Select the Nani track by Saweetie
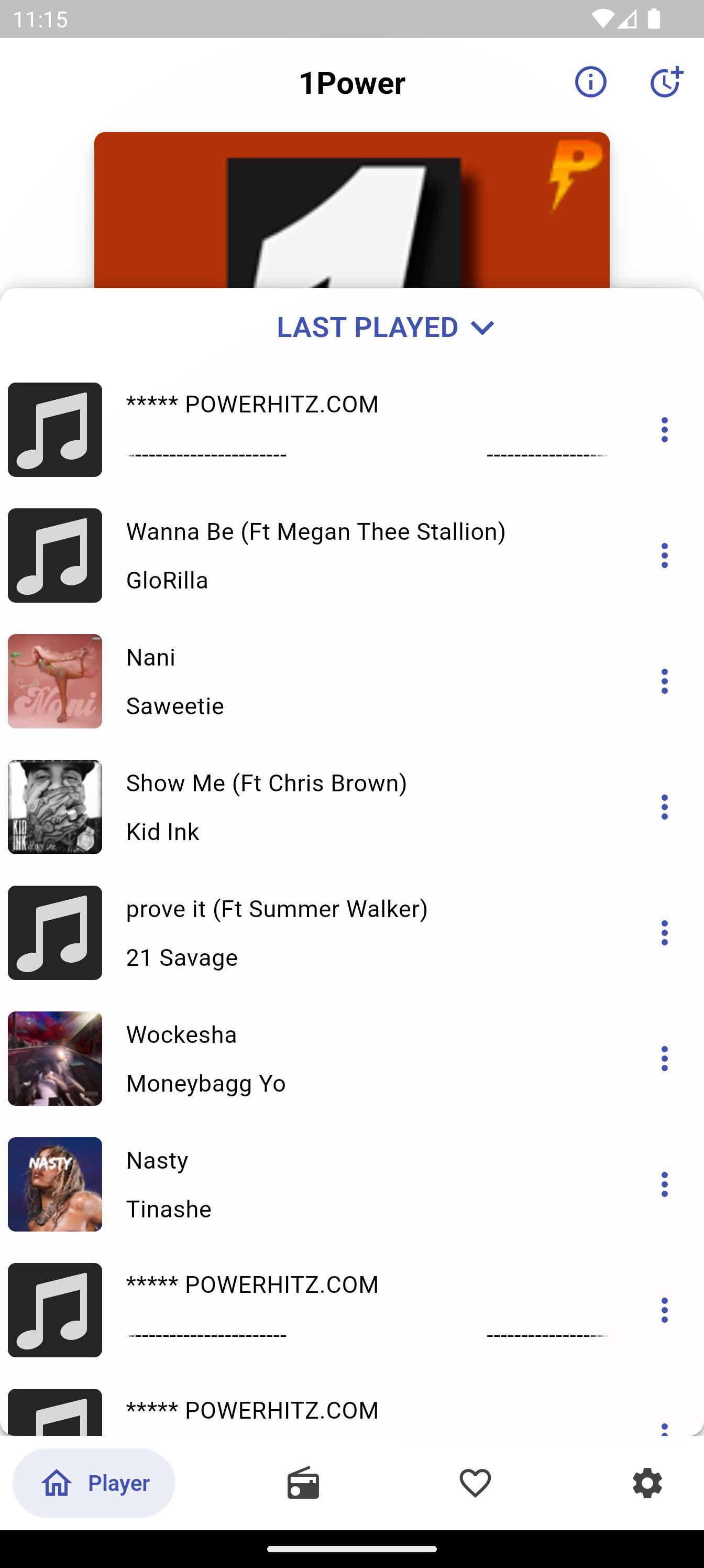Image resolution: width=704 pixels, height=1568 pixels. point(304,681)
